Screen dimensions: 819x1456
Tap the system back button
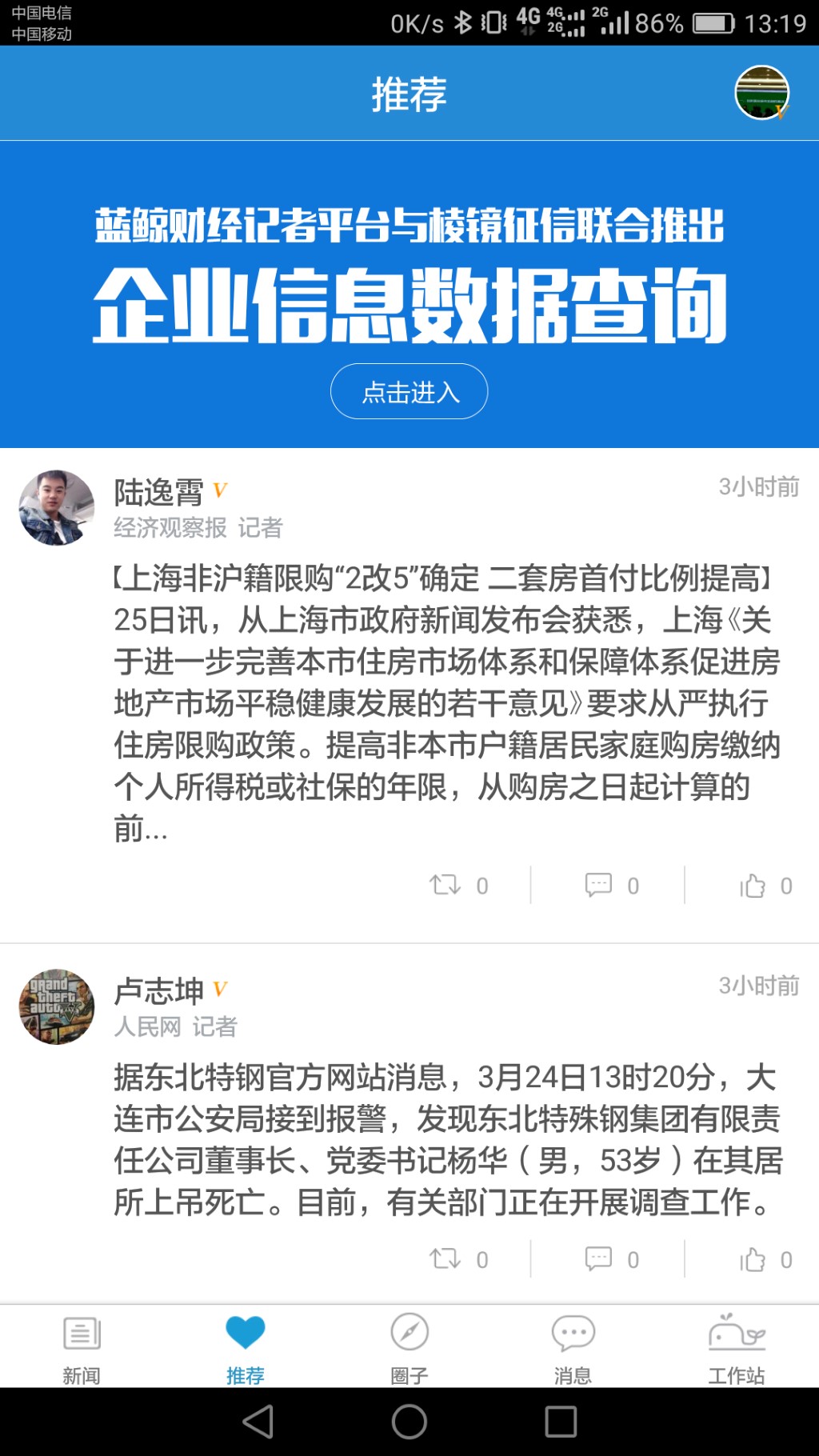[258, 1422]
